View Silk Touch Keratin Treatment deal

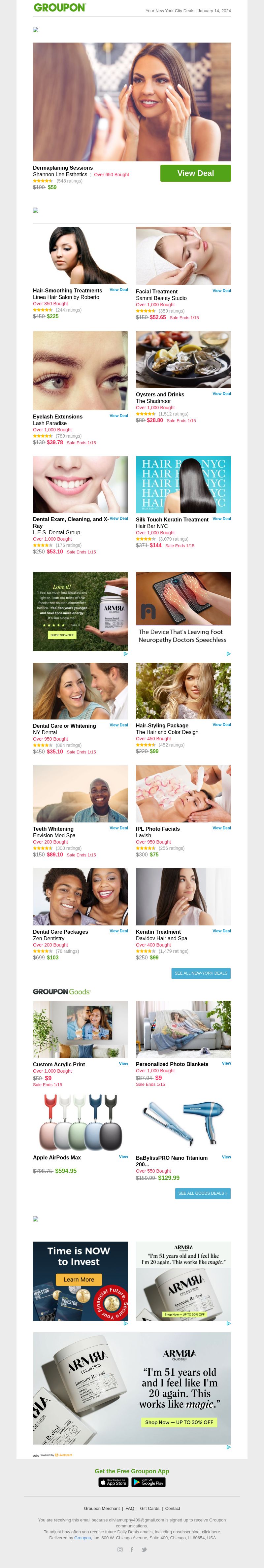pos(221,518)
